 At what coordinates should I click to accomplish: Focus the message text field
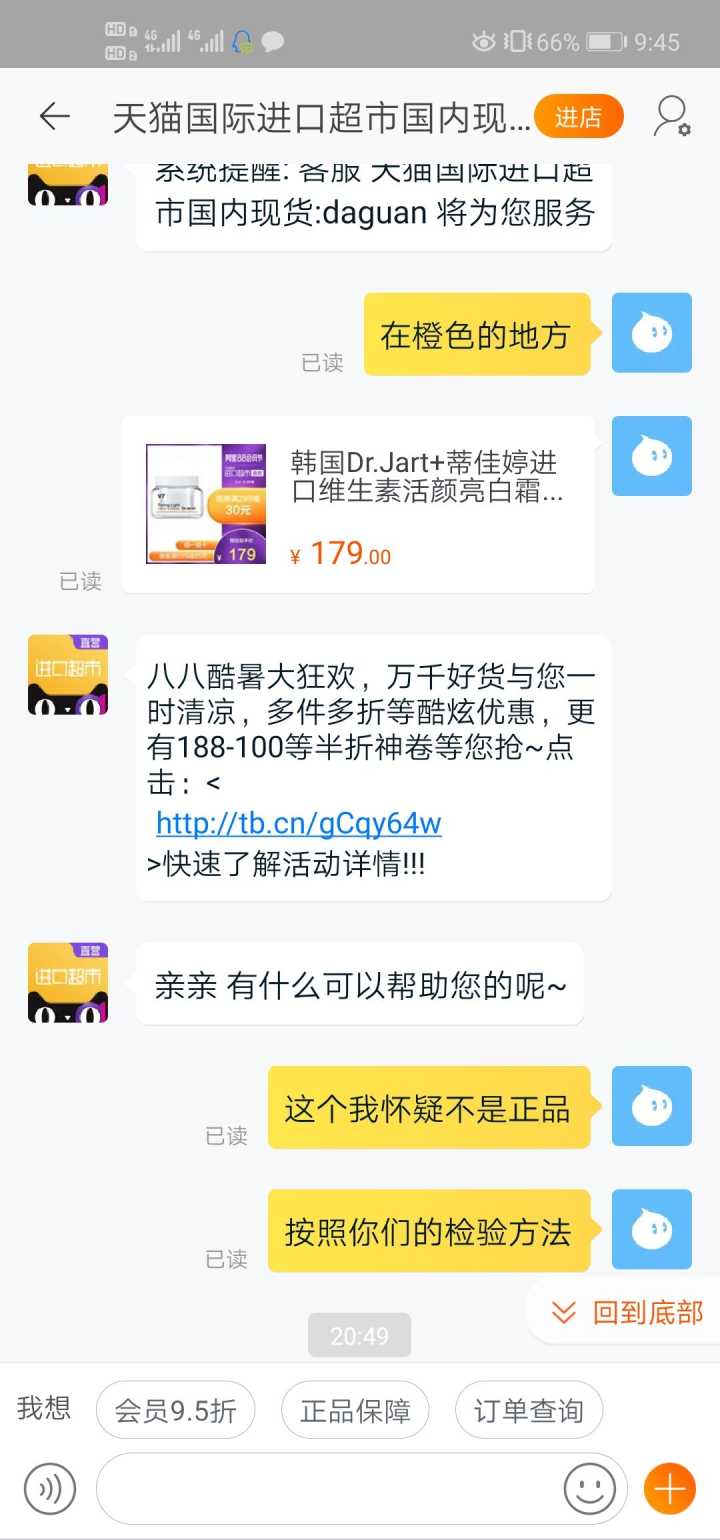click(330, 1489)
